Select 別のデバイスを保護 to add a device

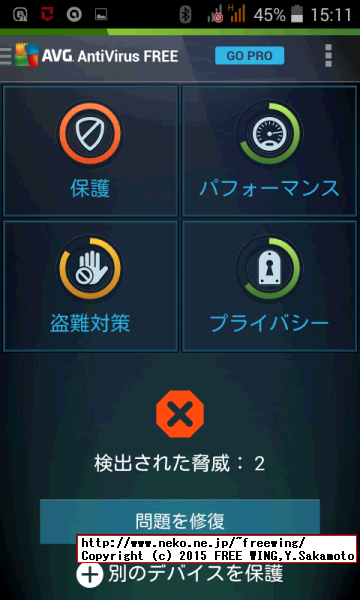pos(180,574)
